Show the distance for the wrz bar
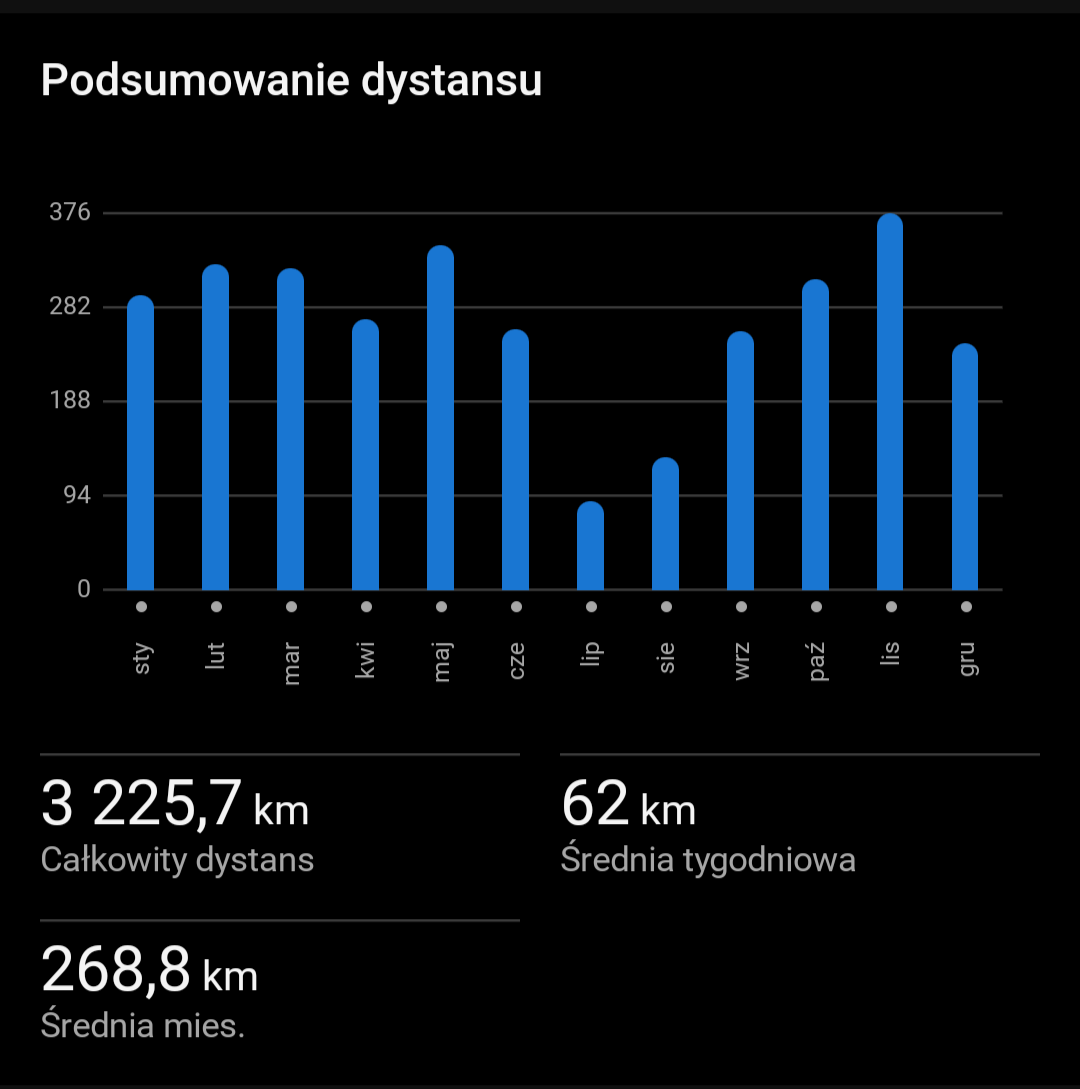 coord(741,461)
